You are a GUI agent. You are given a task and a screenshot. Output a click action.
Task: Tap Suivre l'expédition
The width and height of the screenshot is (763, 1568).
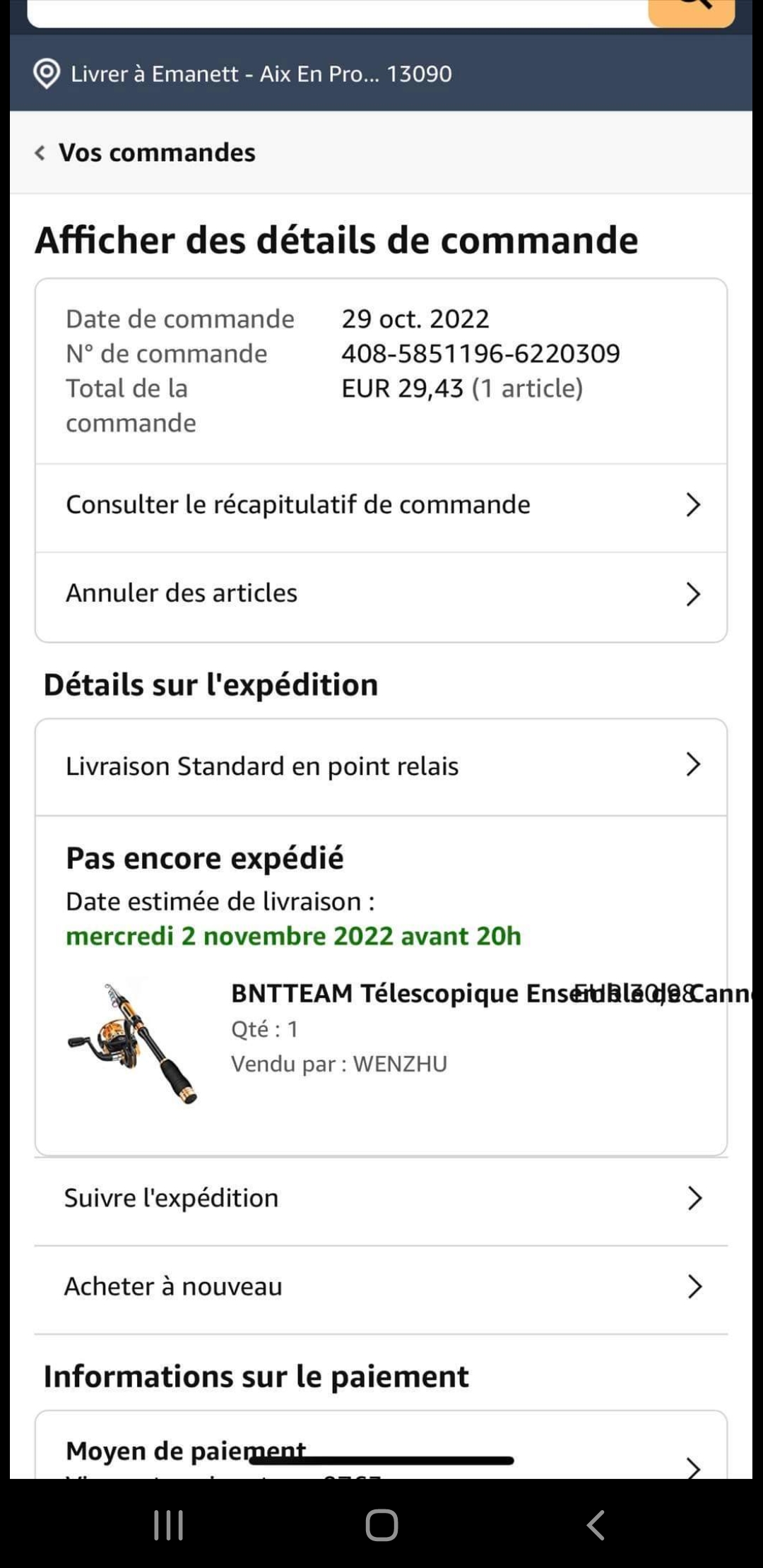coord(381,1199)
